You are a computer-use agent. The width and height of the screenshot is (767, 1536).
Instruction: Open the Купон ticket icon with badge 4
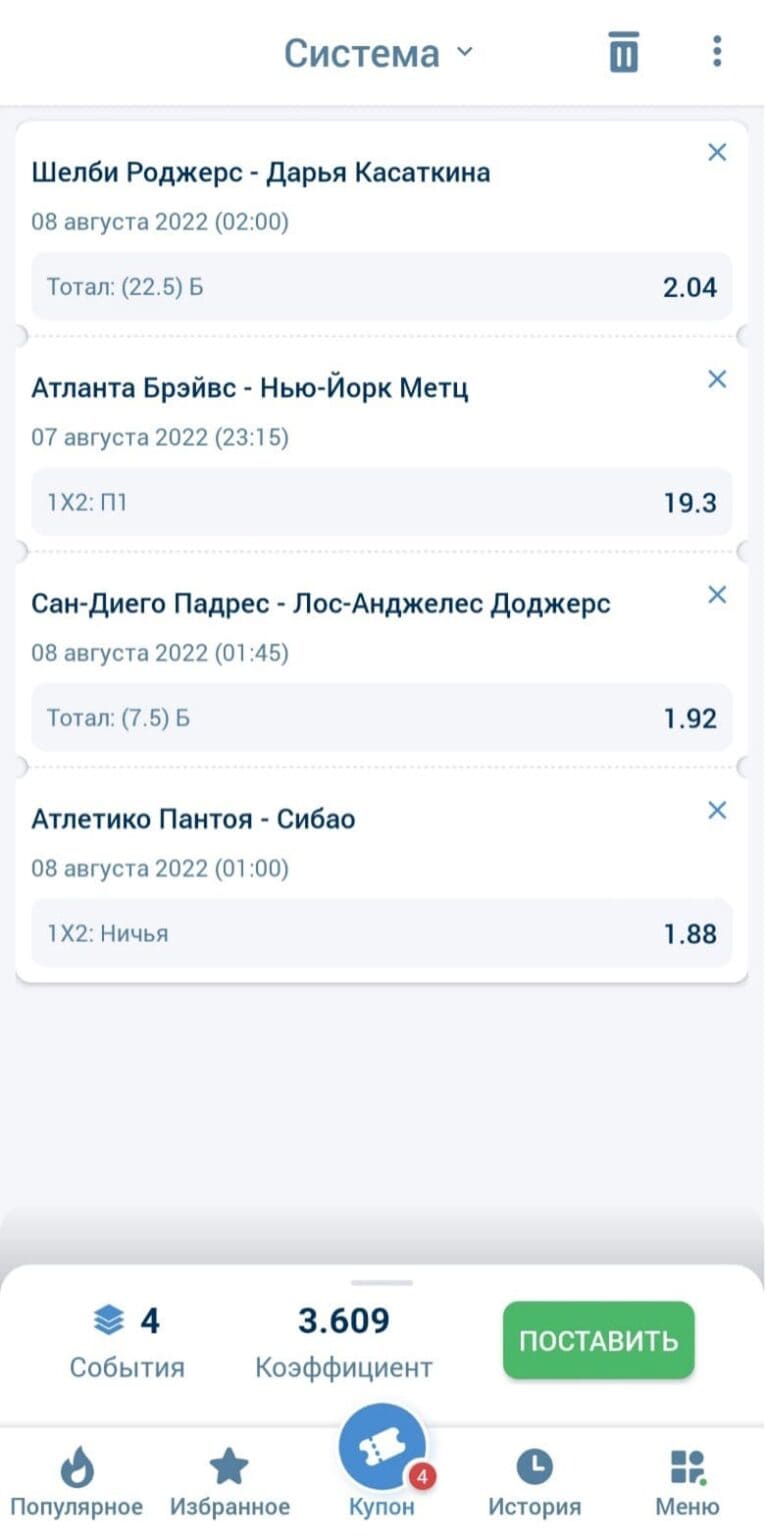[383, 1448]
